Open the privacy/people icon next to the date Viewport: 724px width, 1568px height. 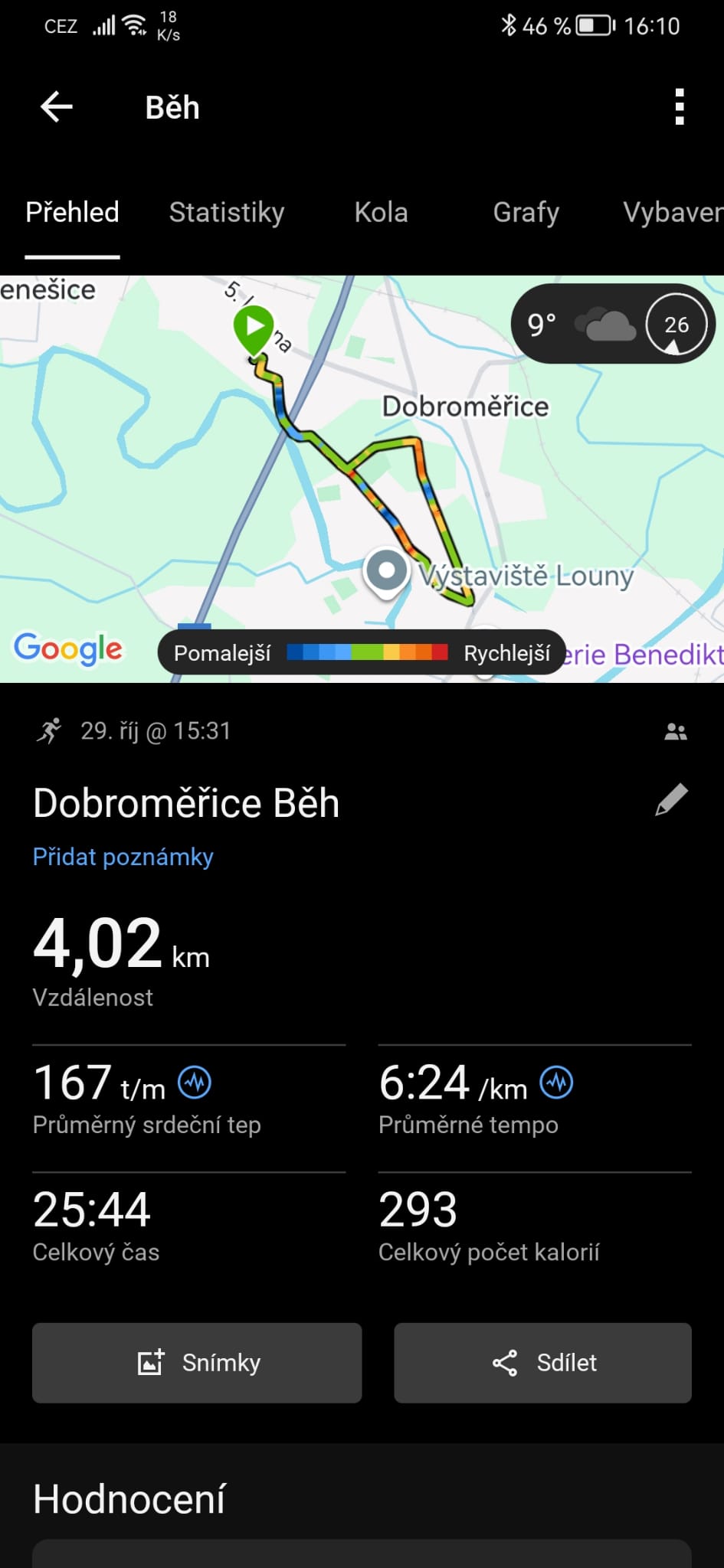(x=675, y=732)
